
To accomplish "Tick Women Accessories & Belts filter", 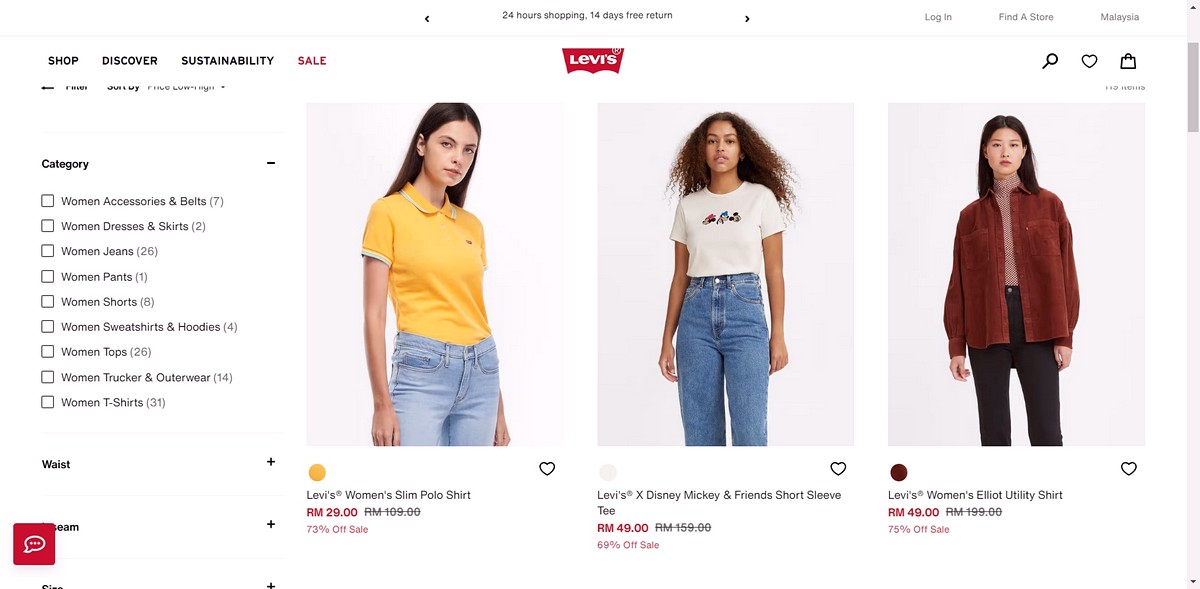I will [48, 201].
